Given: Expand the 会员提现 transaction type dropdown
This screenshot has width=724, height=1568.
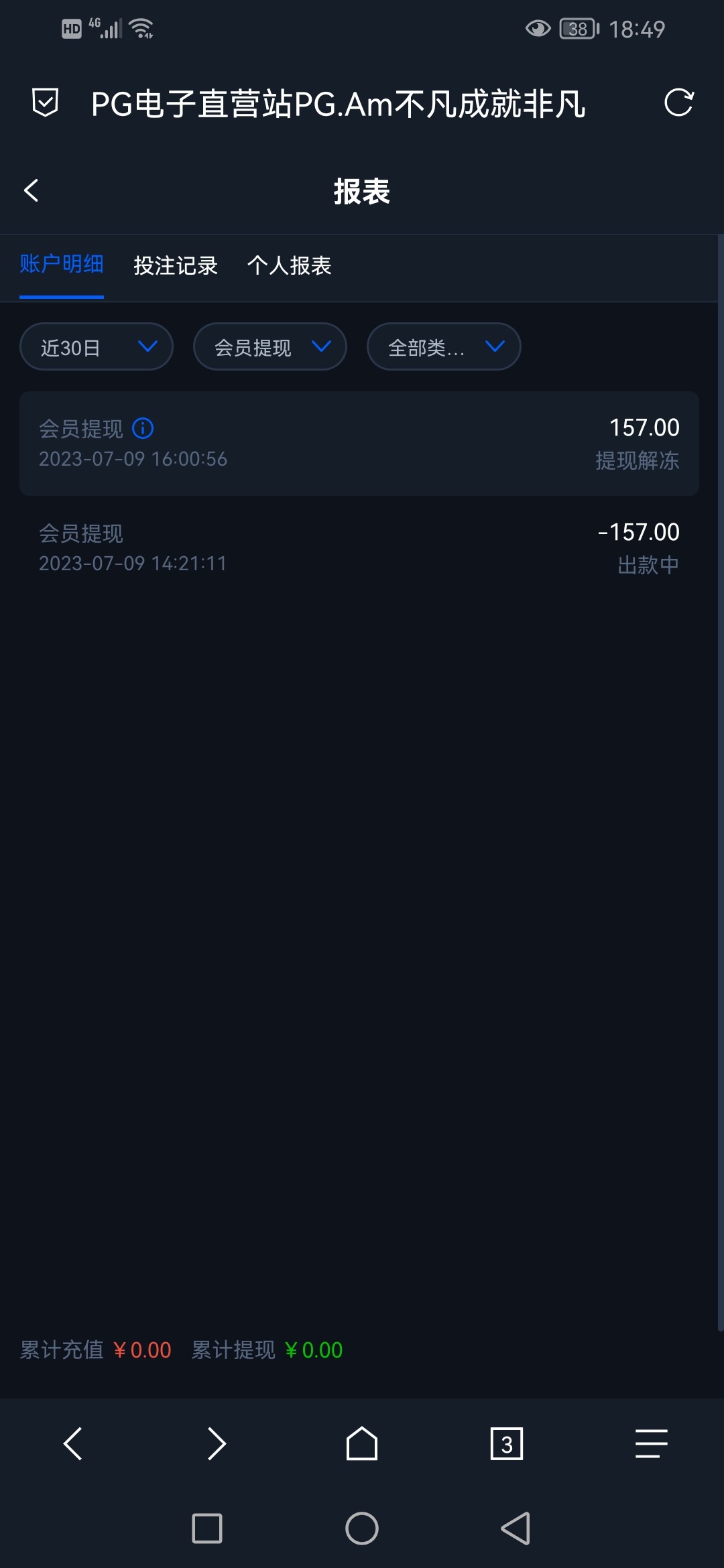Looking at the screenshot, I should pyautogui.click(x=269, y=346).
